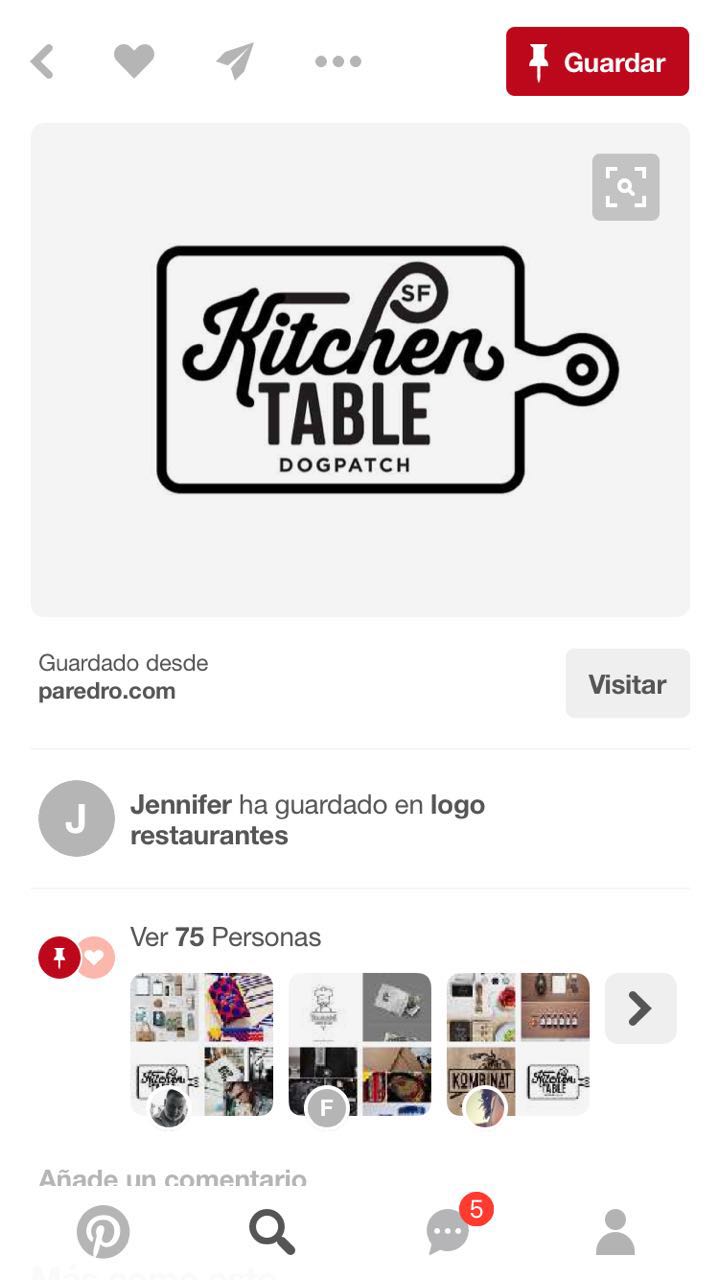Start visual search on the pin image
The image size is (719, 1280).
pyautogui.click(x=625, y=187)
